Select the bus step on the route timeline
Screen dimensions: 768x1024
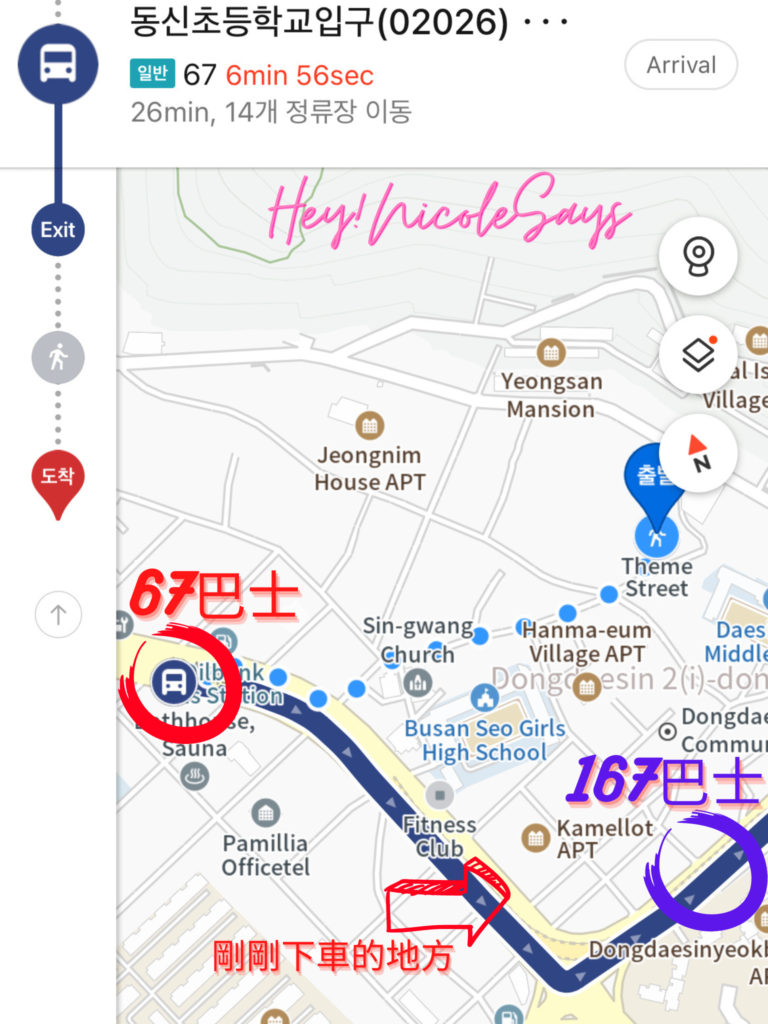[x=58, y=64]
